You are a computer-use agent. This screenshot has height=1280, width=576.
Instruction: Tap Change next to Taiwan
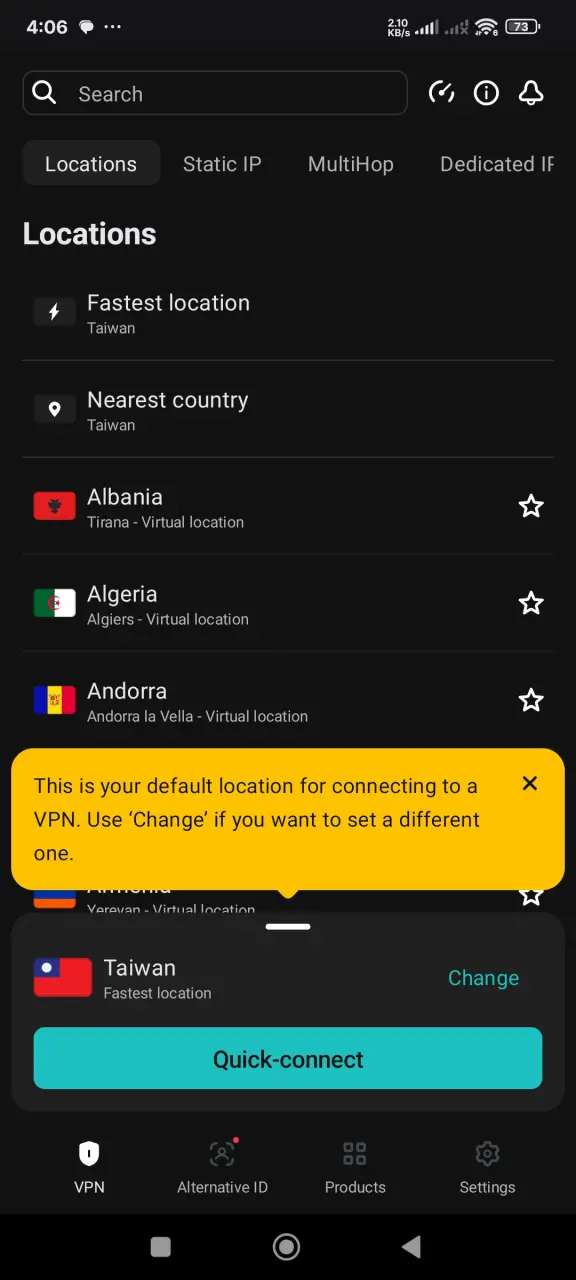[x=483, y=978]
